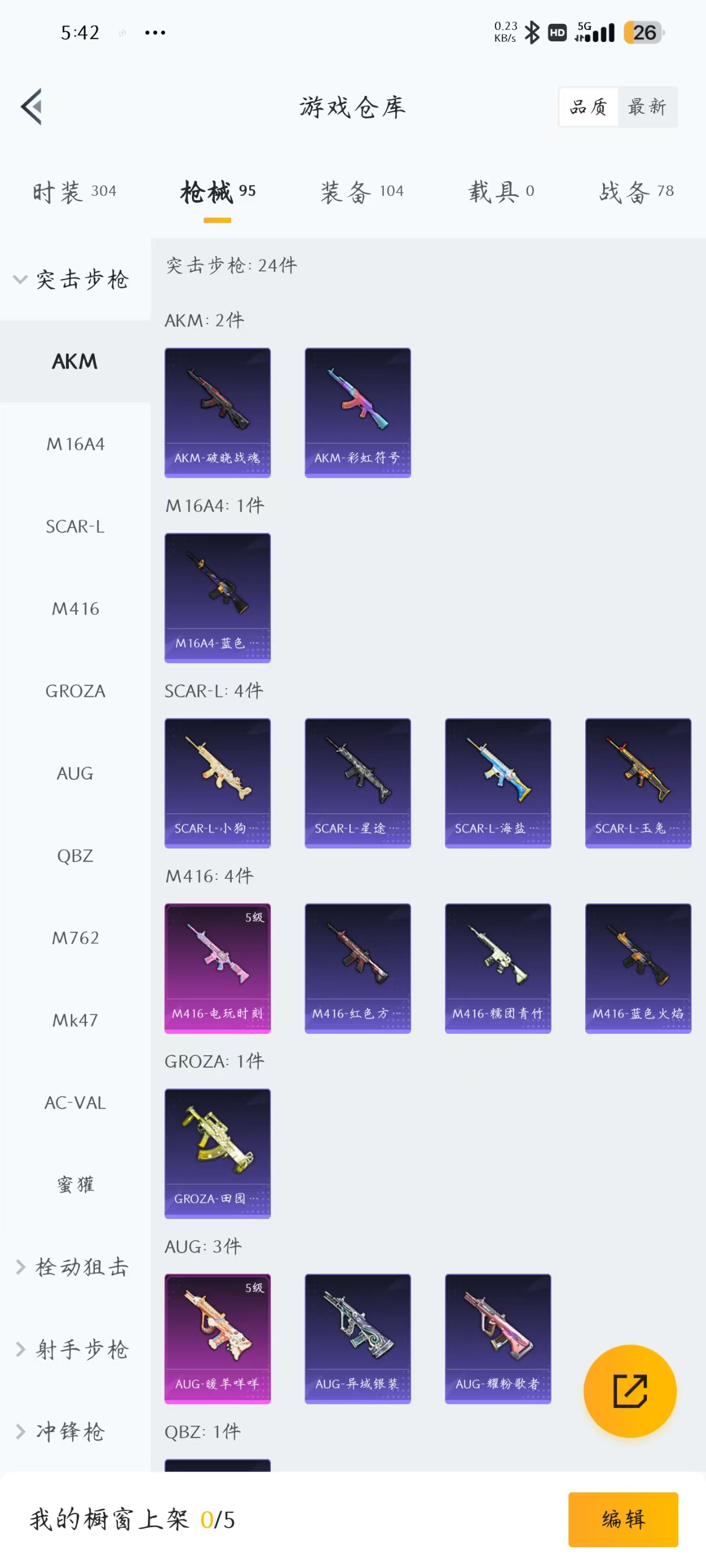The image size is (706, 1568).
Task: Tap the 编辑 button
Action: coord(623,1519)
